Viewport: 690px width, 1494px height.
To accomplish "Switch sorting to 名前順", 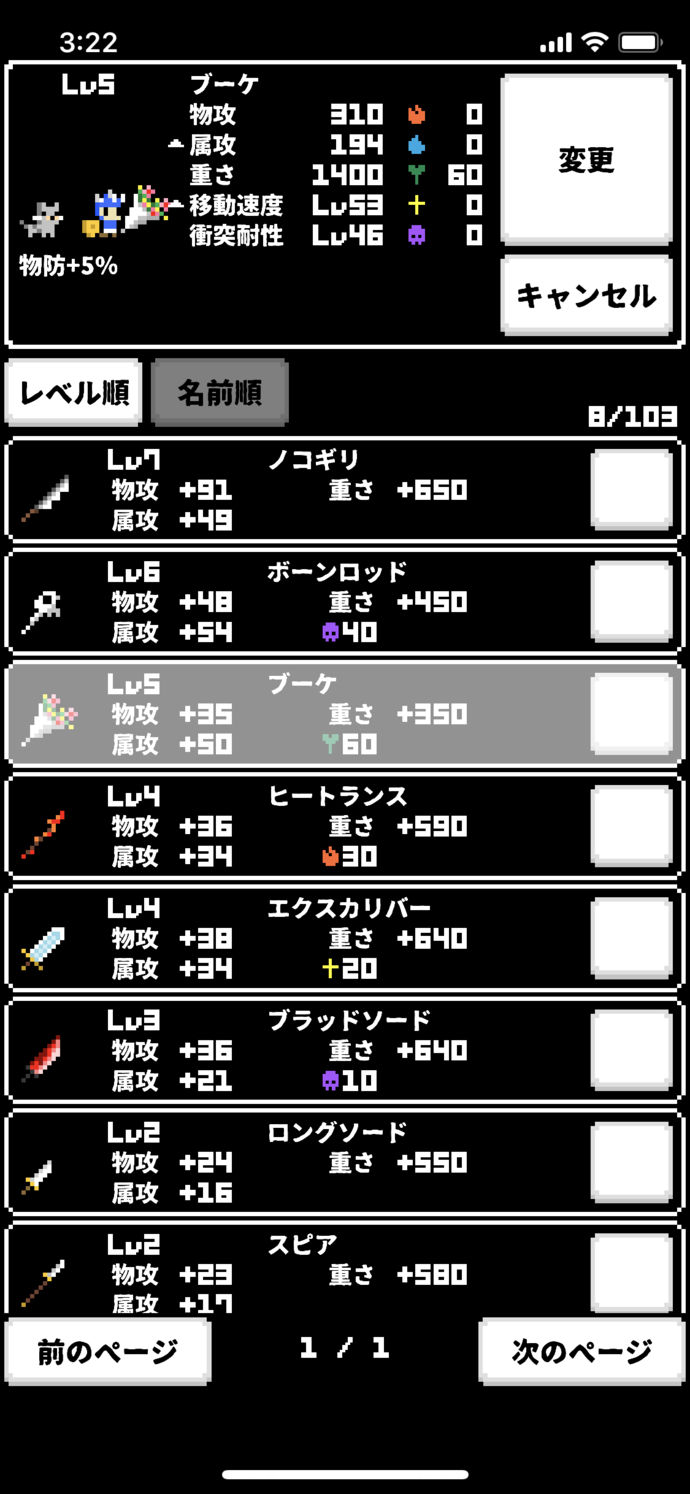I will tap(220, 393).
